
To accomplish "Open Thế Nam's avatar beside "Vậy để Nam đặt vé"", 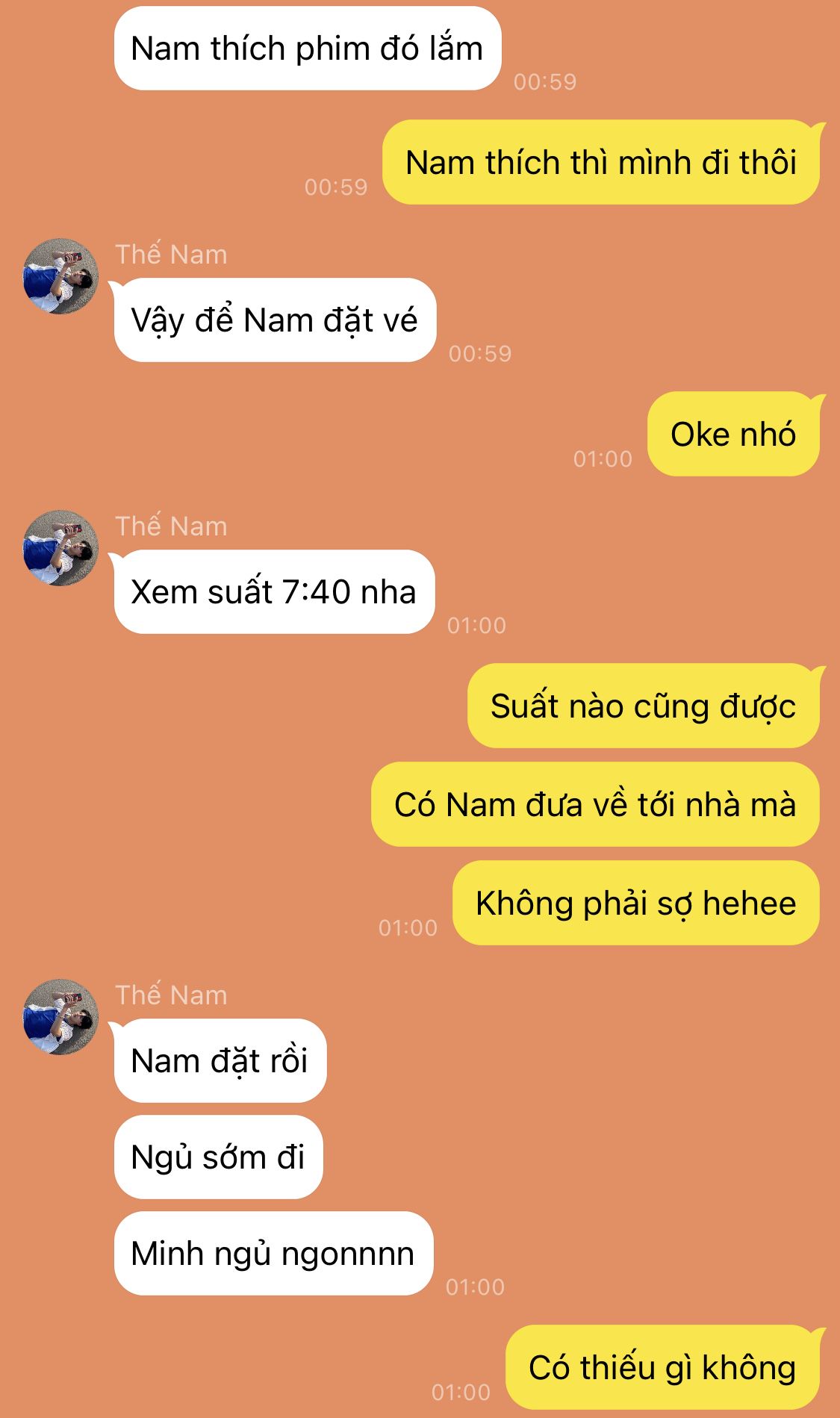I will (x=60, y=276).
